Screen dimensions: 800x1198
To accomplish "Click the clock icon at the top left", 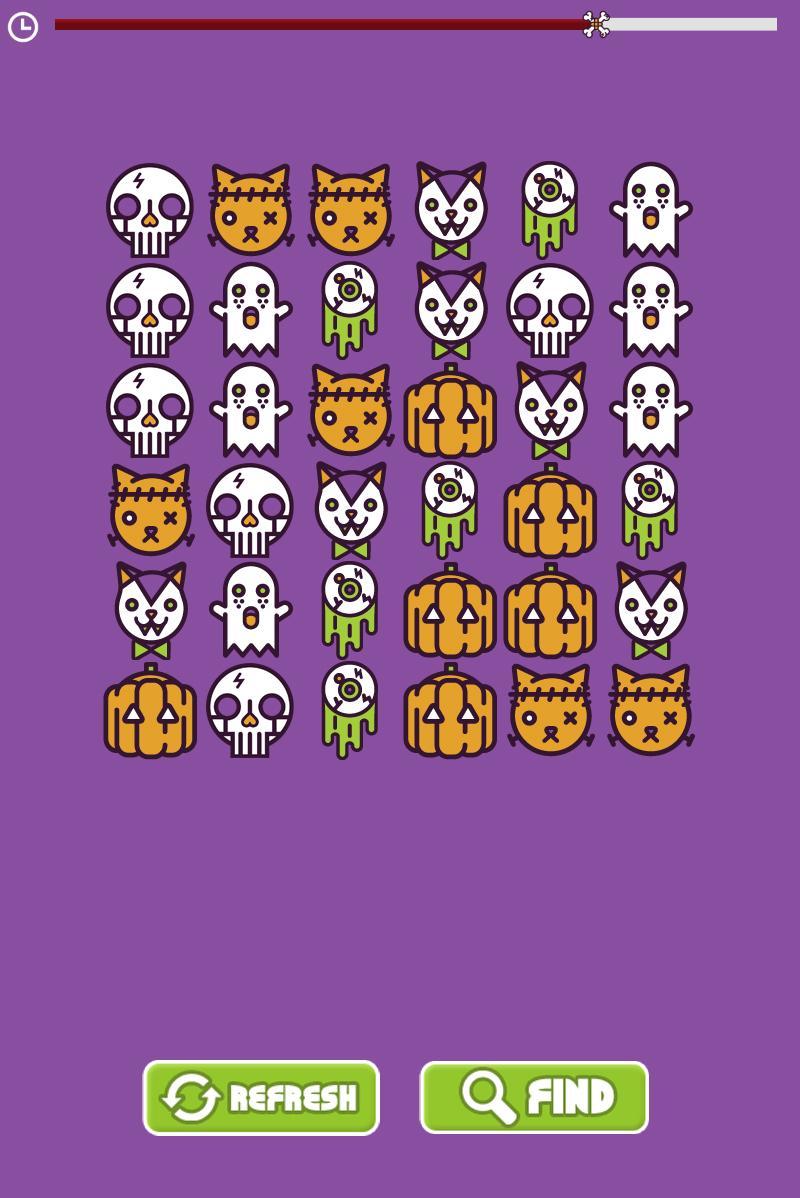I will (x=22, y=27).
